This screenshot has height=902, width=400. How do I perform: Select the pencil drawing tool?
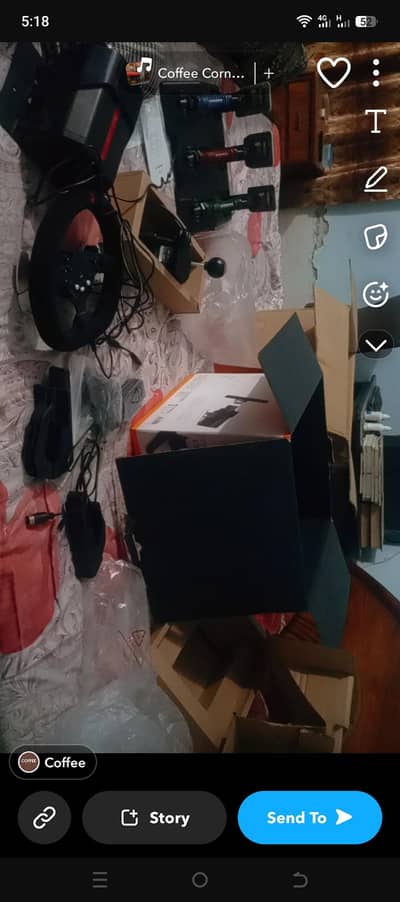pyautogui.click(x=375, y=180)
